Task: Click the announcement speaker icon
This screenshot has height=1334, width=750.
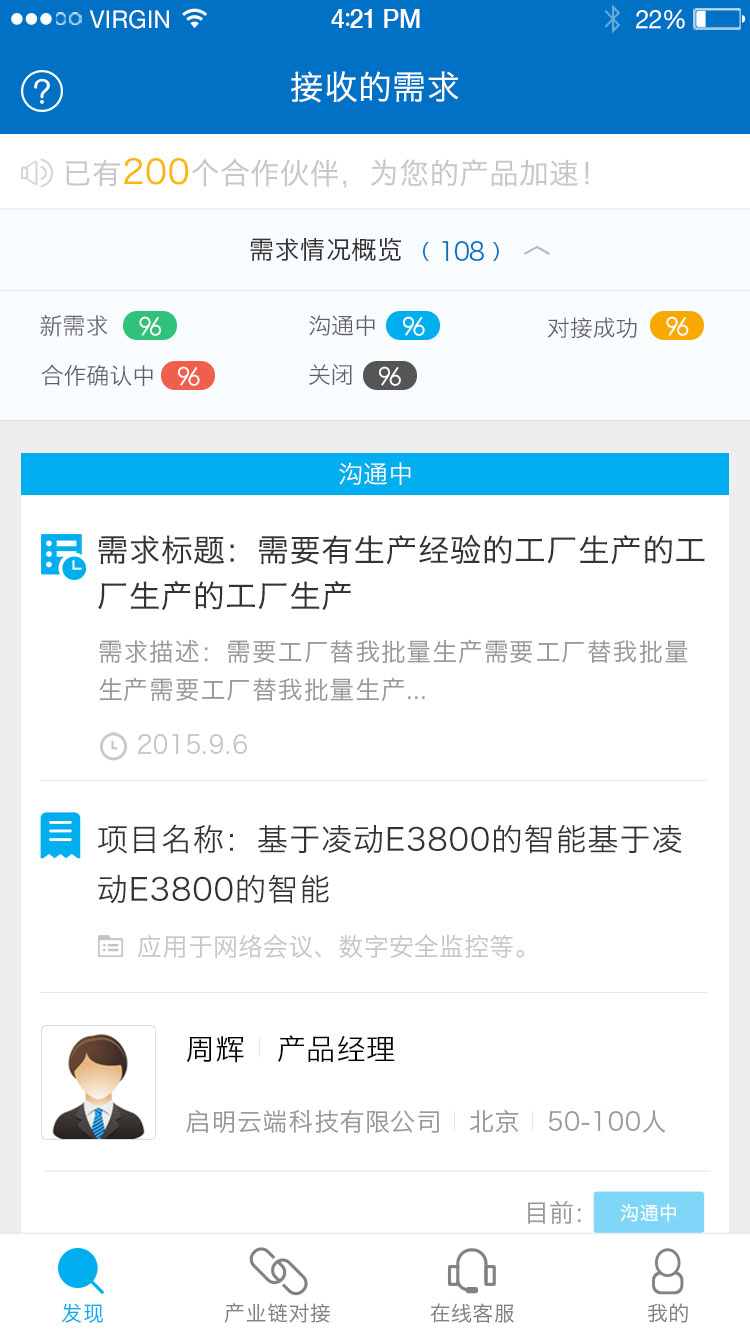Action: point(37,170)
